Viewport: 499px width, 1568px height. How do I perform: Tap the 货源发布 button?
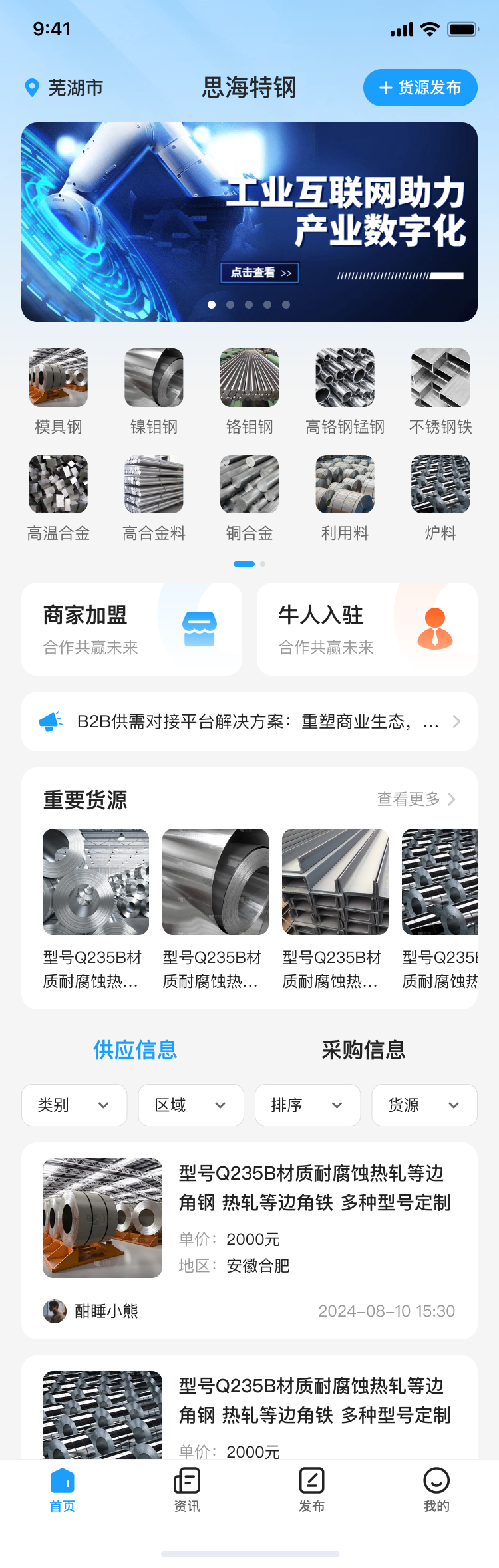pos(420,88)
